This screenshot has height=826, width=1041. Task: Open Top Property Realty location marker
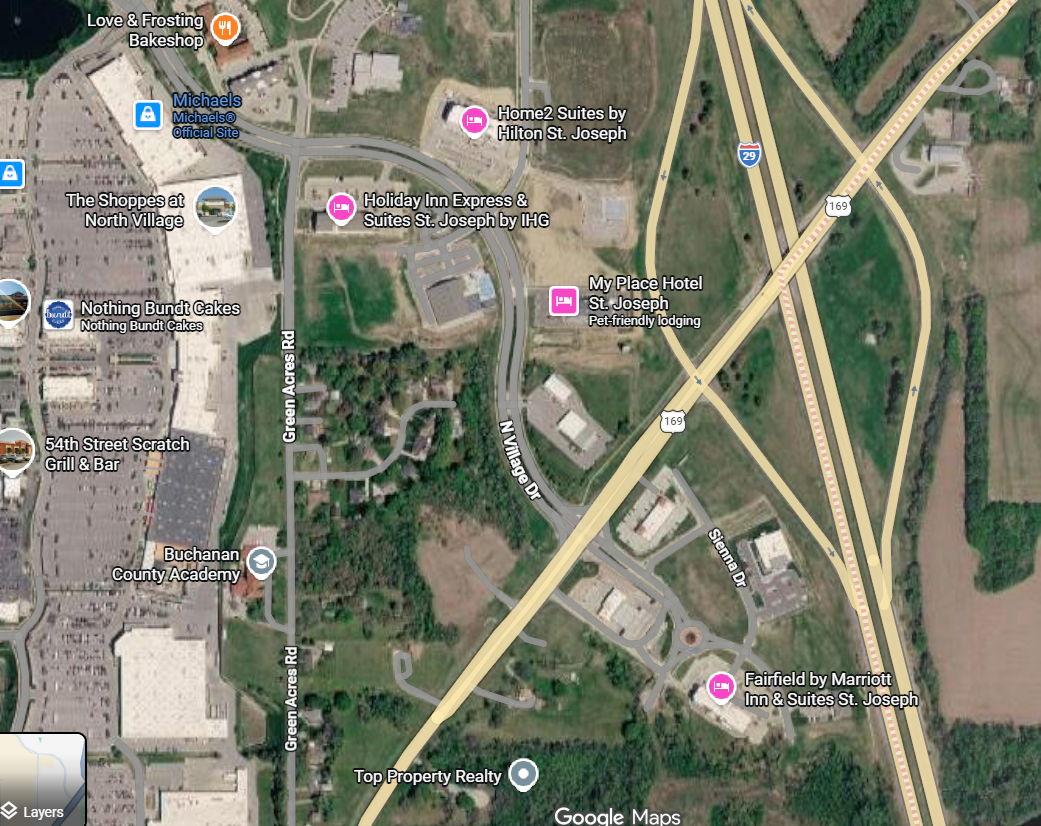(523, 773)
